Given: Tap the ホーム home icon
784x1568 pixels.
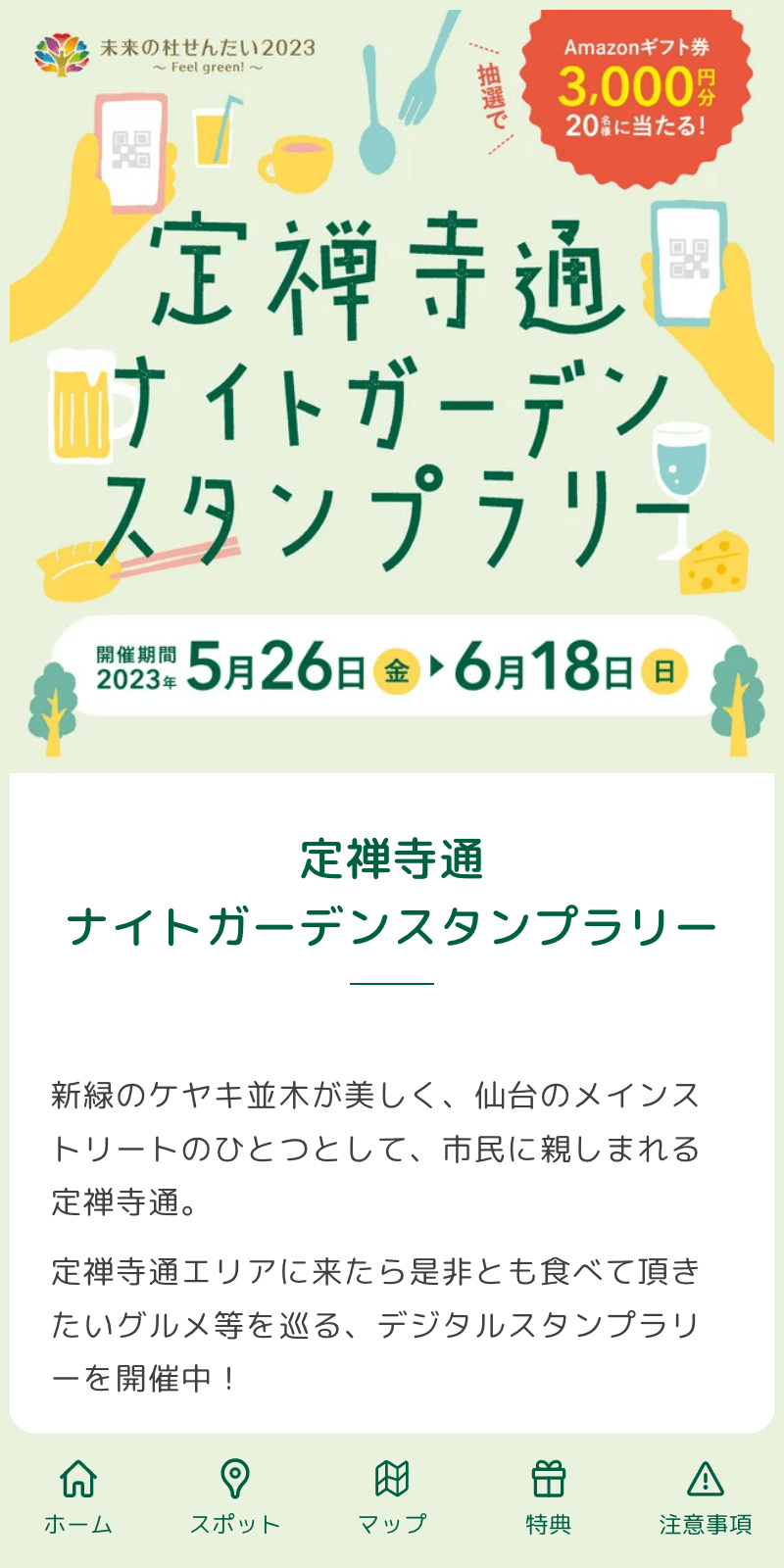Looking at the screenshot, I should (79, 1475).
